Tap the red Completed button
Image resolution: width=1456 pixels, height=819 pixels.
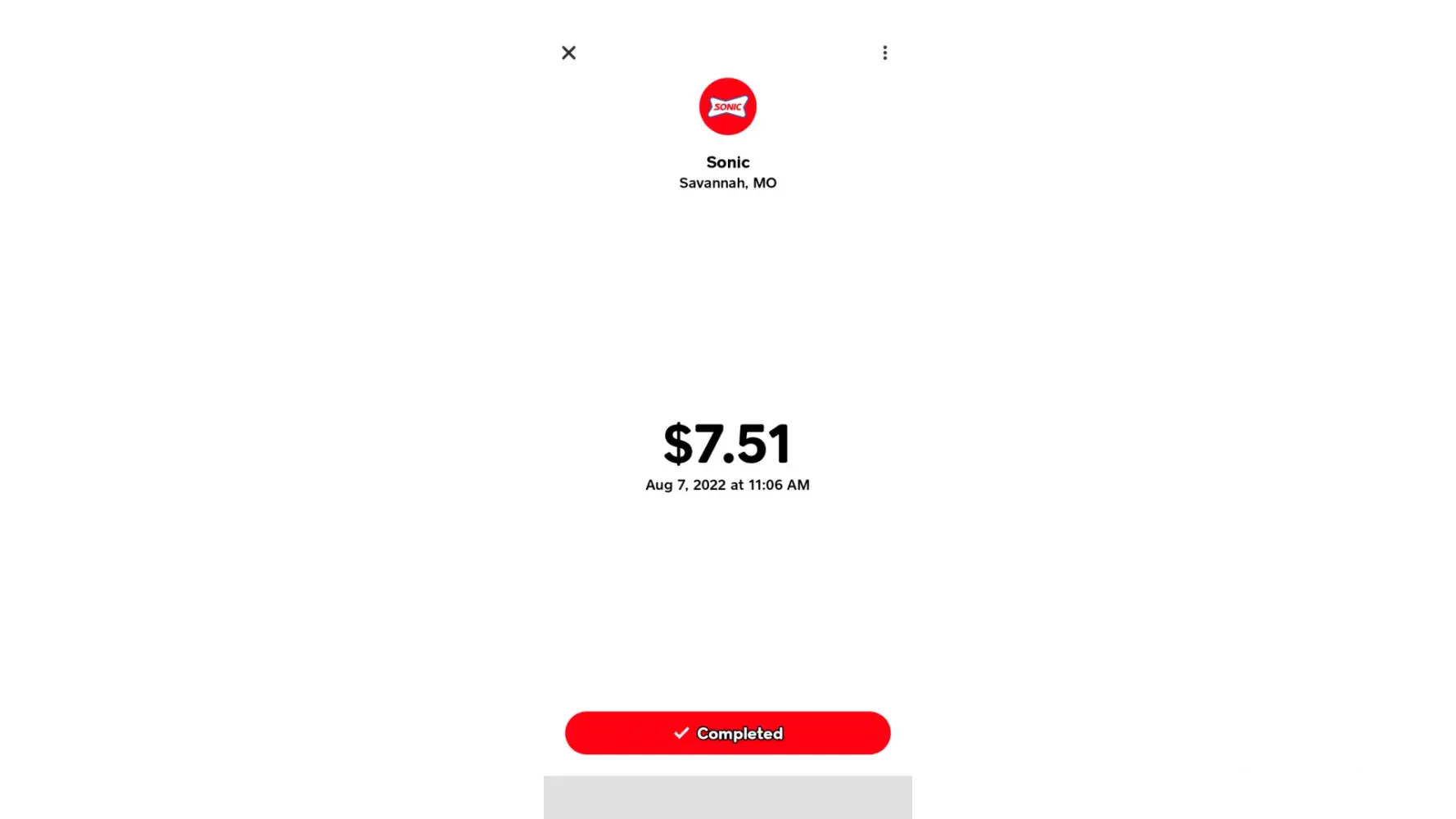click(x=727, y=733)
